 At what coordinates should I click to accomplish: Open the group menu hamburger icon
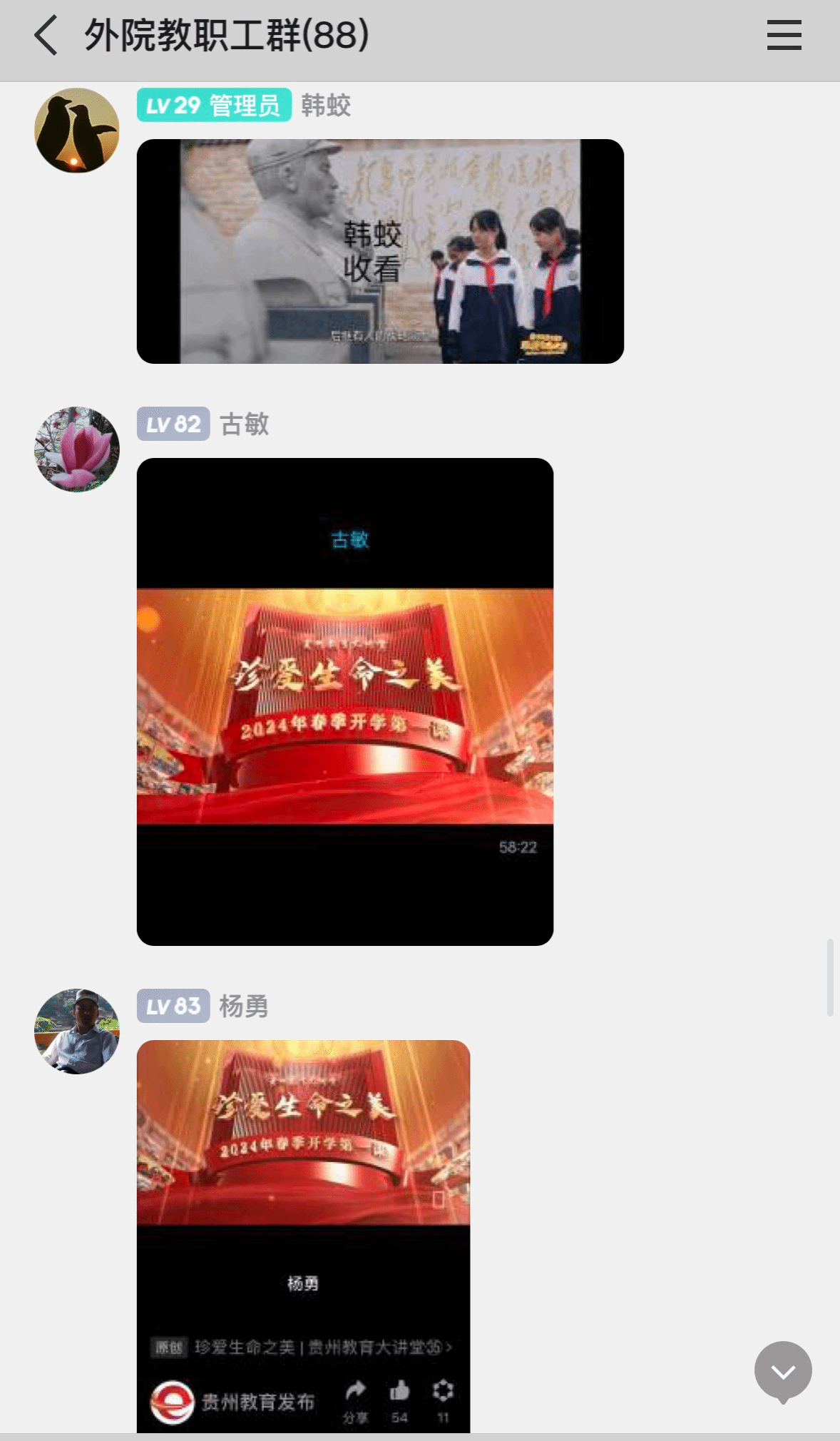tap(784, 36)
